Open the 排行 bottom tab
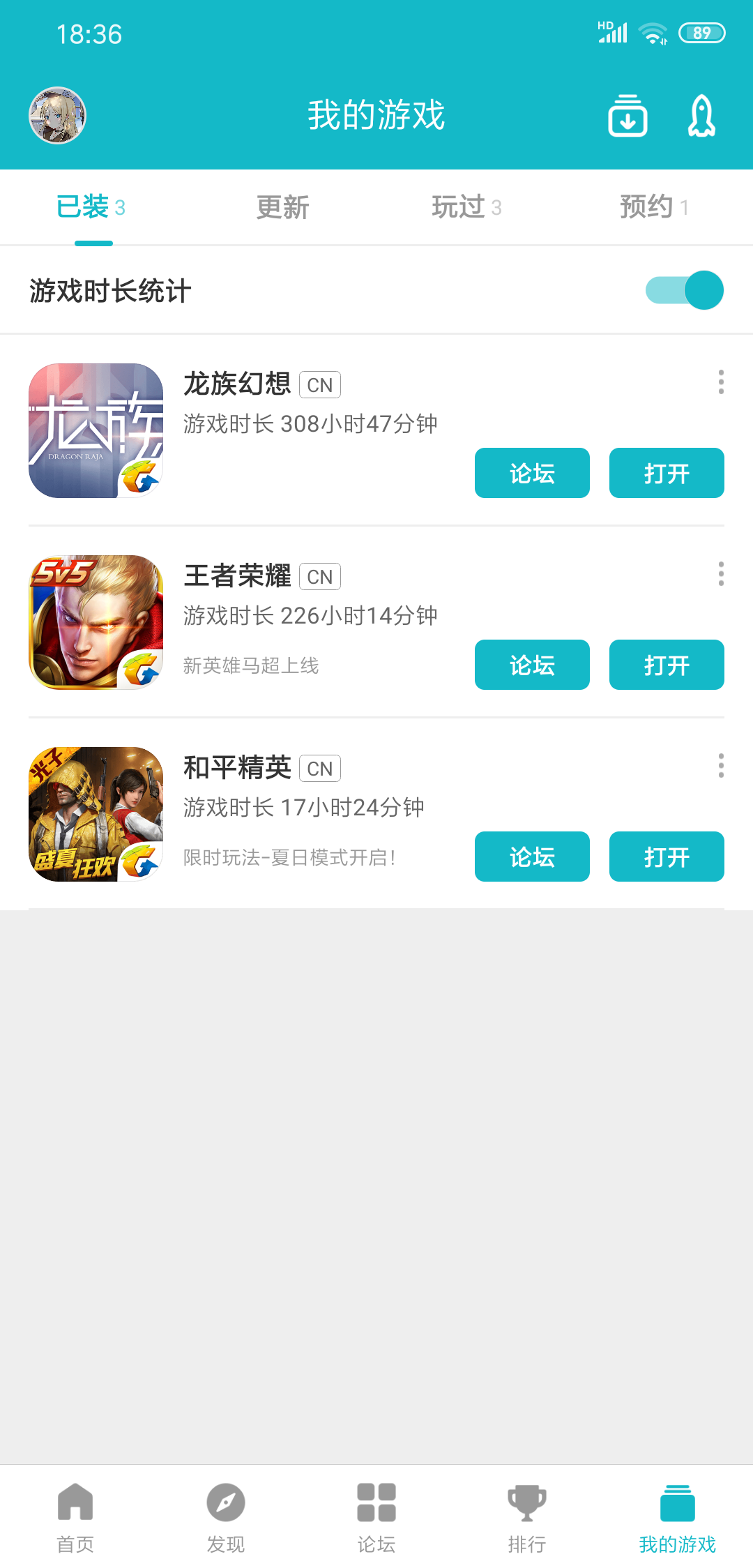This screenshot has height=1568, width=753. pyautogui.click(x=527, y=1518)
